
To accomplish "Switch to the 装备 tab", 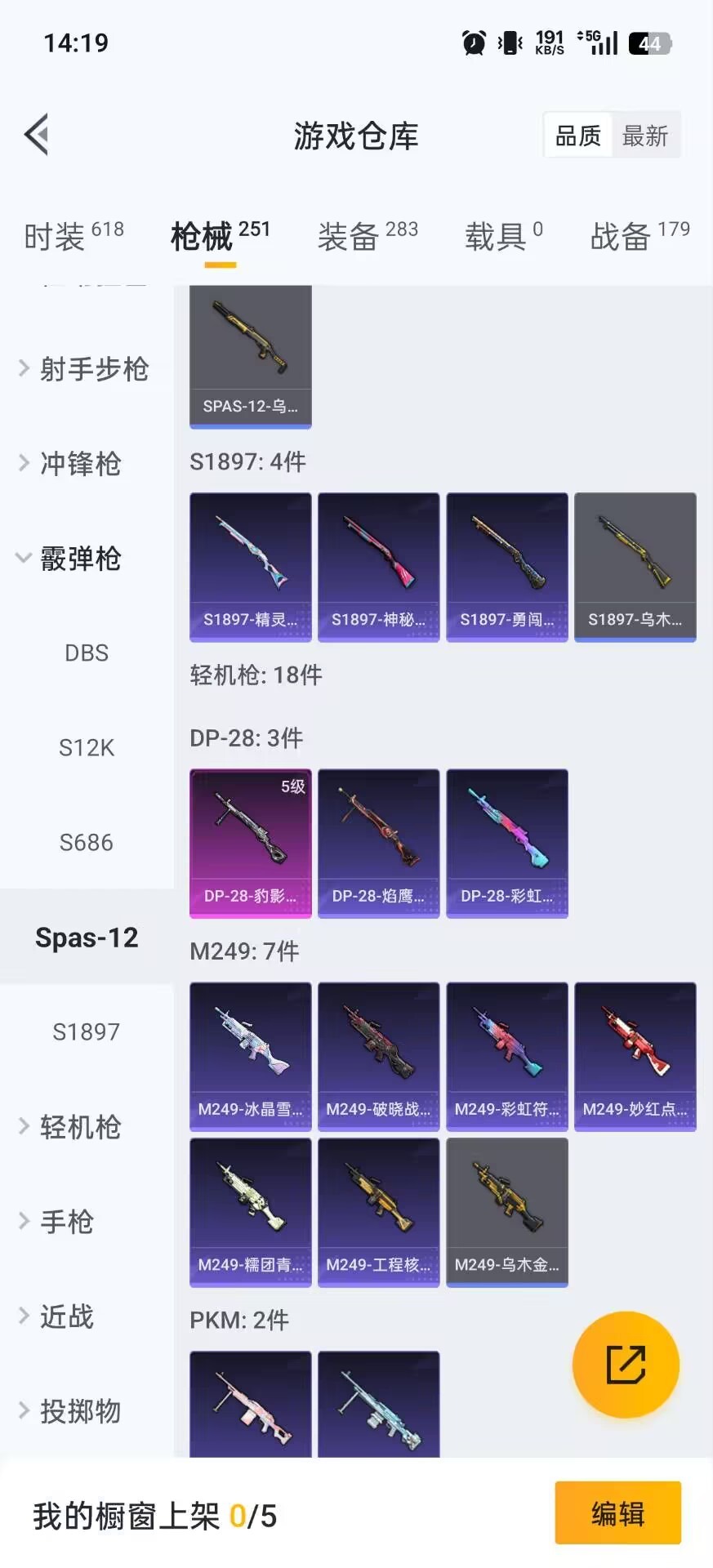I will (368, 237).
